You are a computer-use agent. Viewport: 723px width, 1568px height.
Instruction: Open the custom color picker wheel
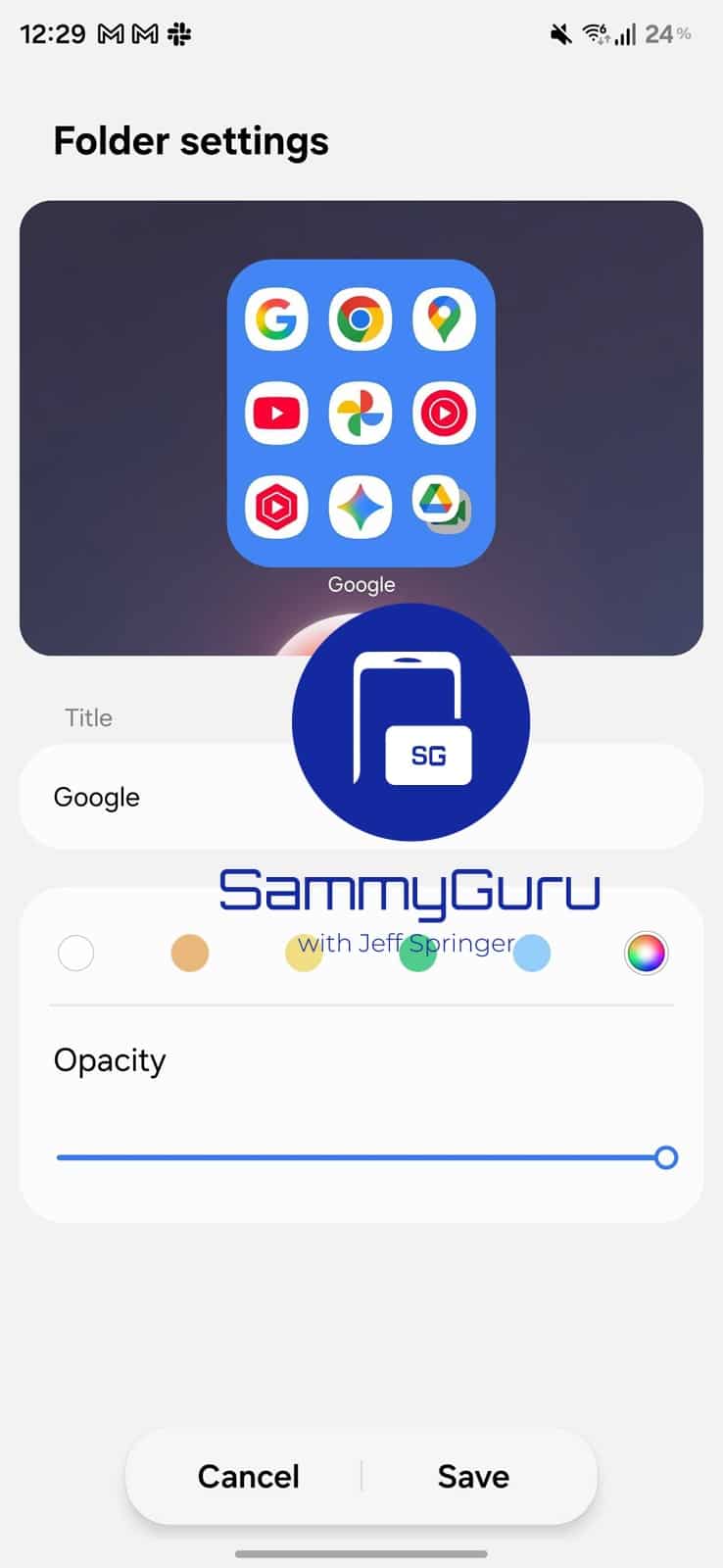[647, 953]
